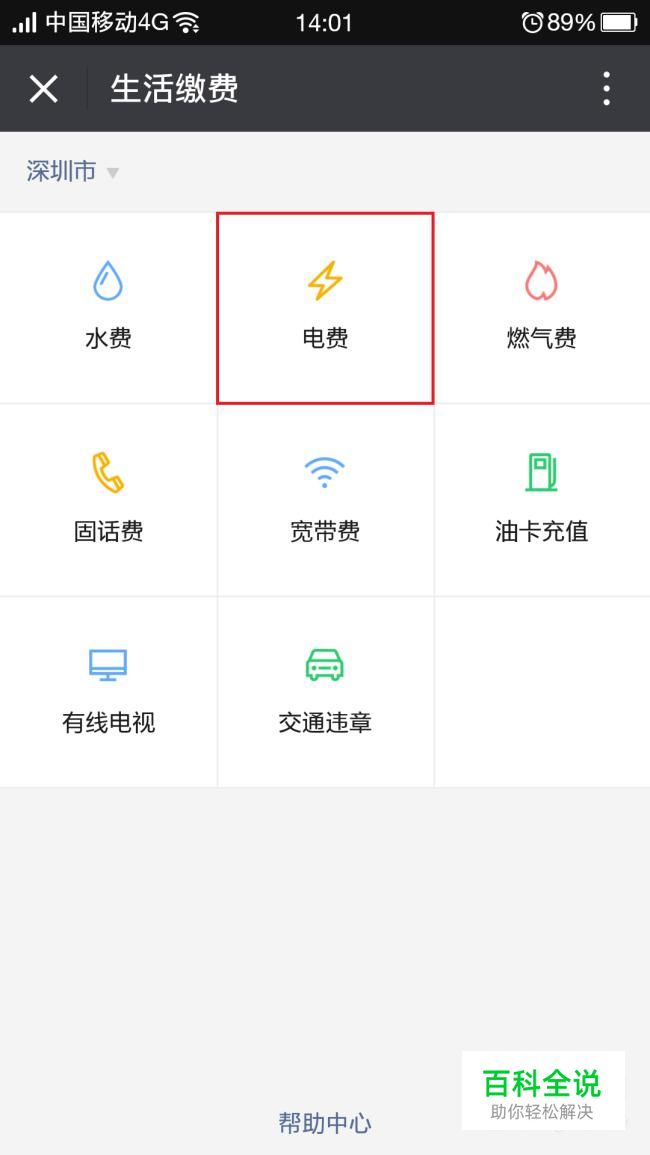
Task: Go to 油卡充值 fuel card recharge
Action: (x=542, y=500)
